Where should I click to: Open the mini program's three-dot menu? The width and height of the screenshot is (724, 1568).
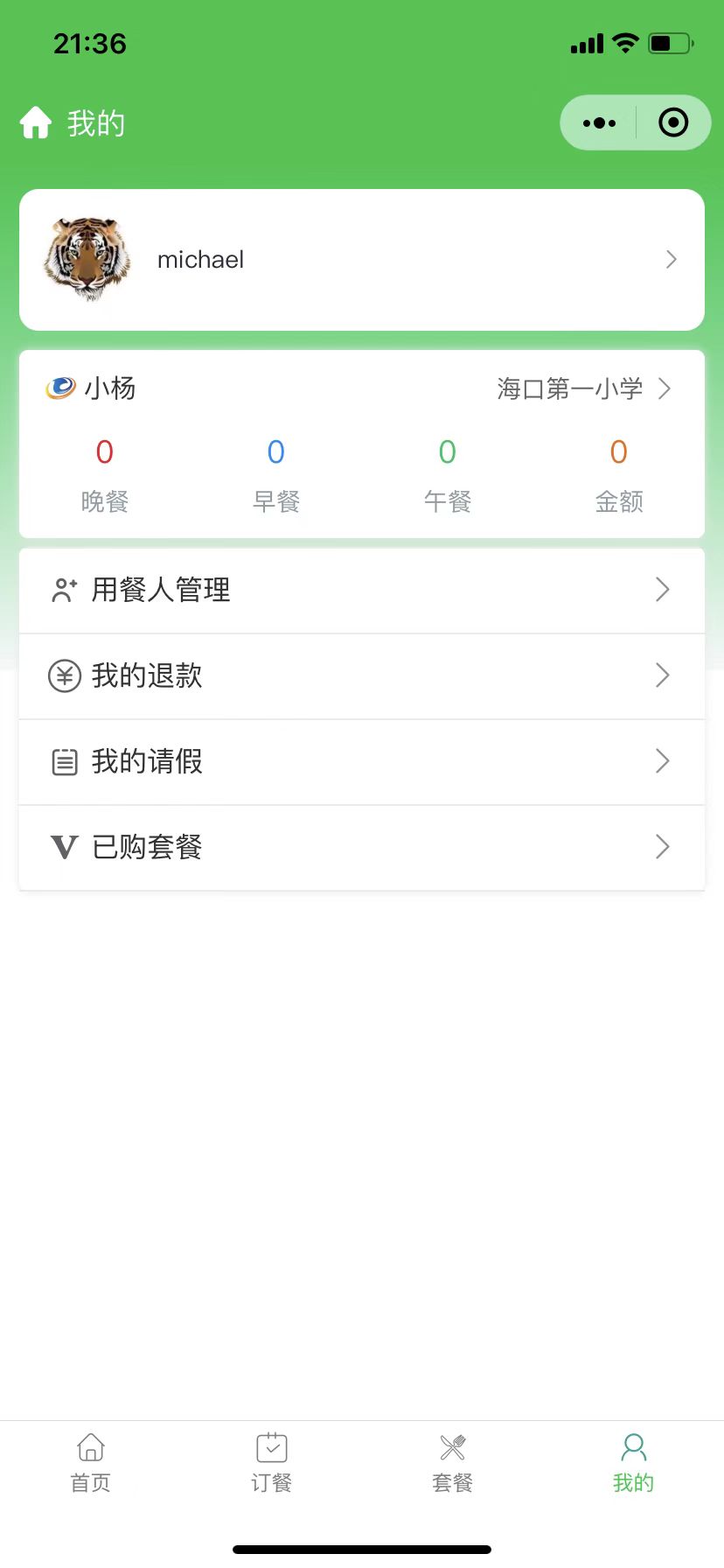tap(599, 122)
